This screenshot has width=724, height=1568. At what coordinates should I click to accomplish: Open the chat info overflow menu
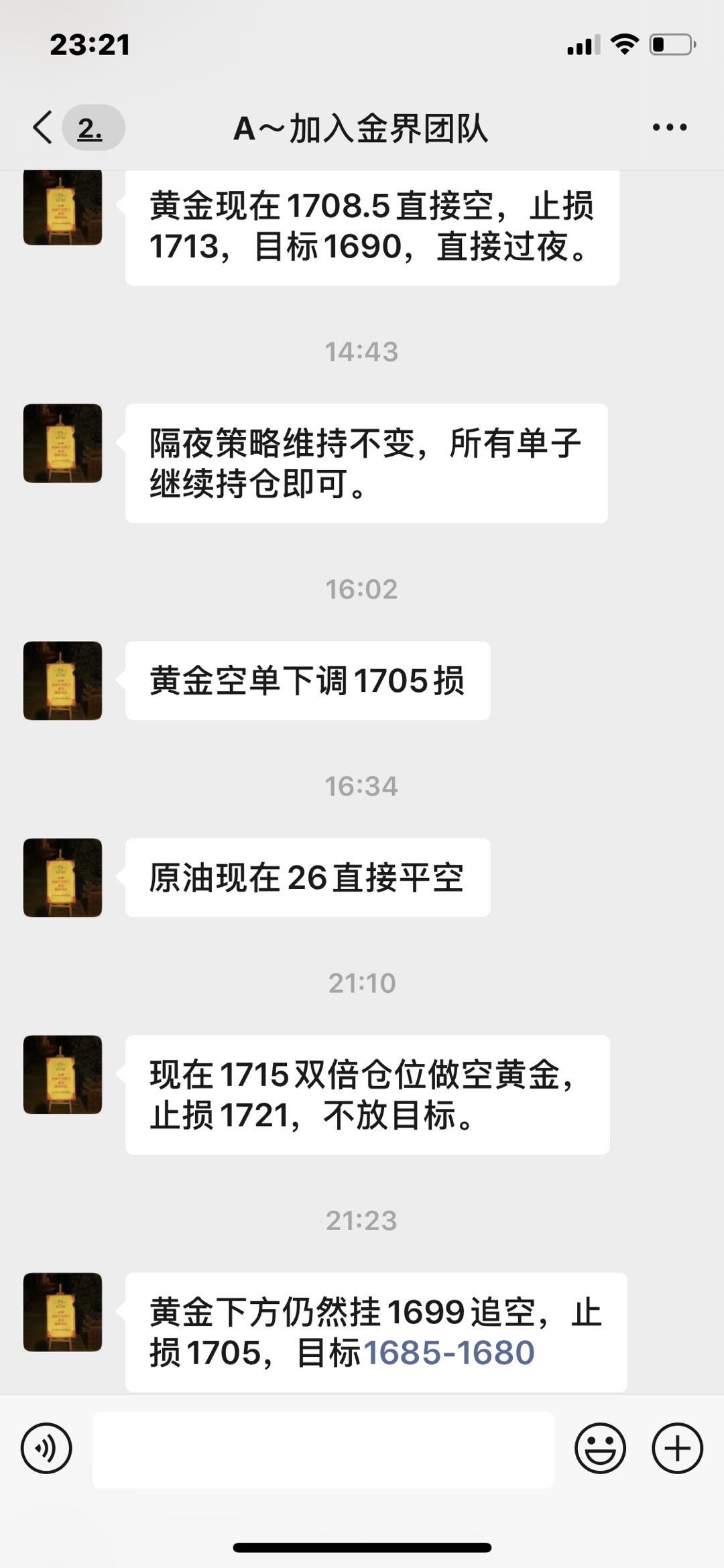coord(669,127)
